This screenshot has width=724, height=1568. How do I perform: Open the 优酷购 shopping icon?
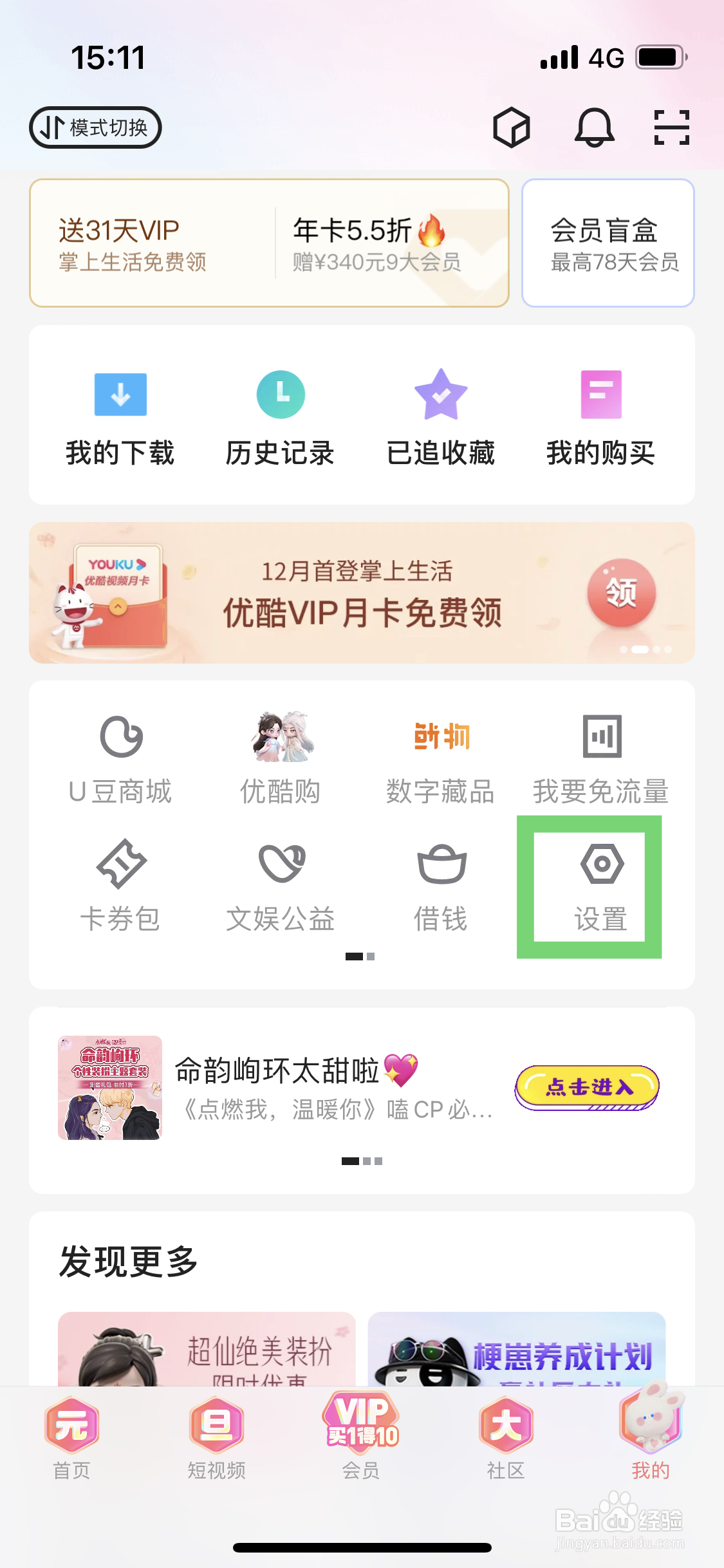pyautogui.click(x=280, y=737)
